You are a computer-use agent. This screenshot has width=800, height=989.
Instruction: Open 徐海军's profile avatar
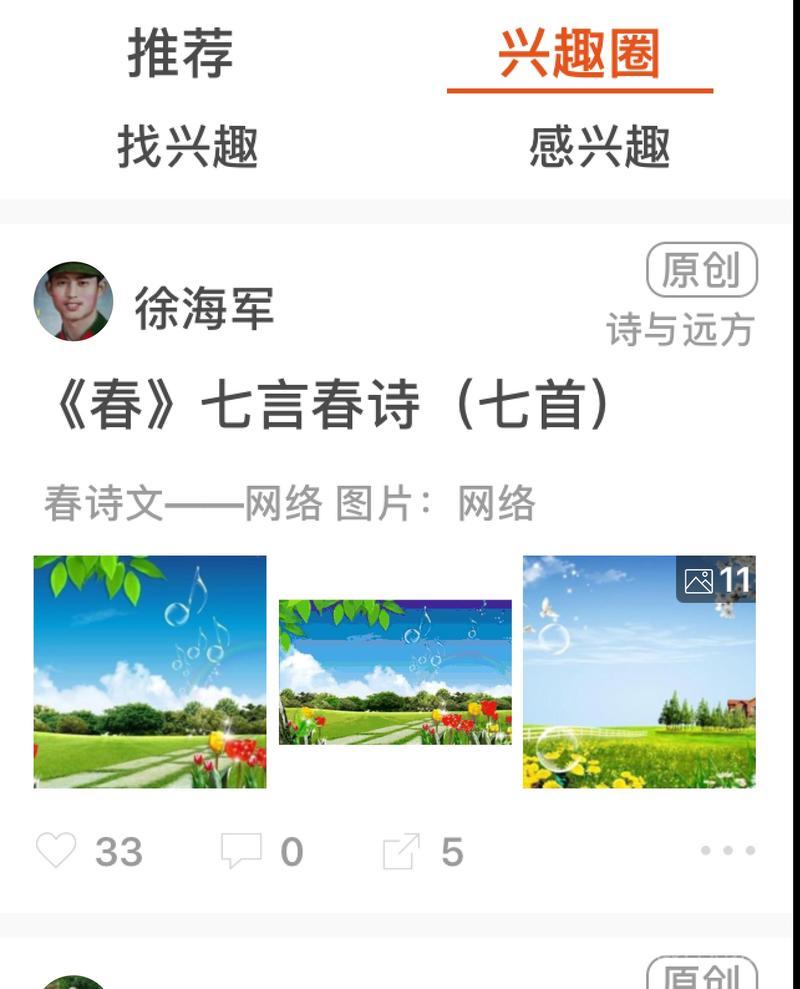tap(73, 302)
